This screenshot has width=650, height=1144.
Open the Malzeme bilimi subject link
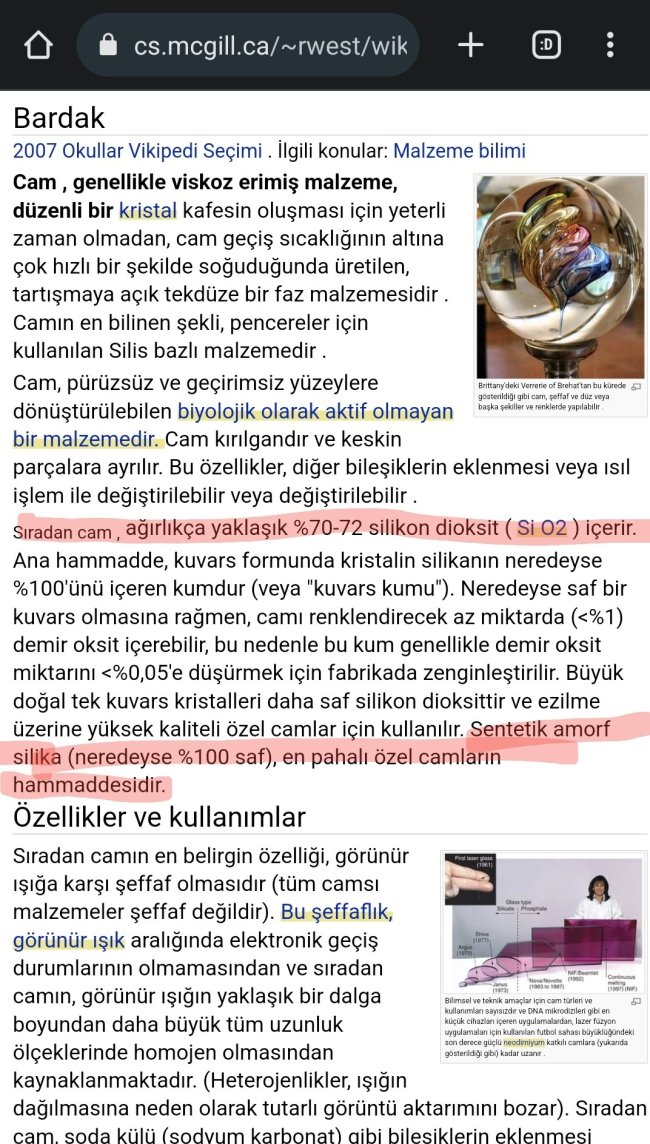(x=459, y=151)
